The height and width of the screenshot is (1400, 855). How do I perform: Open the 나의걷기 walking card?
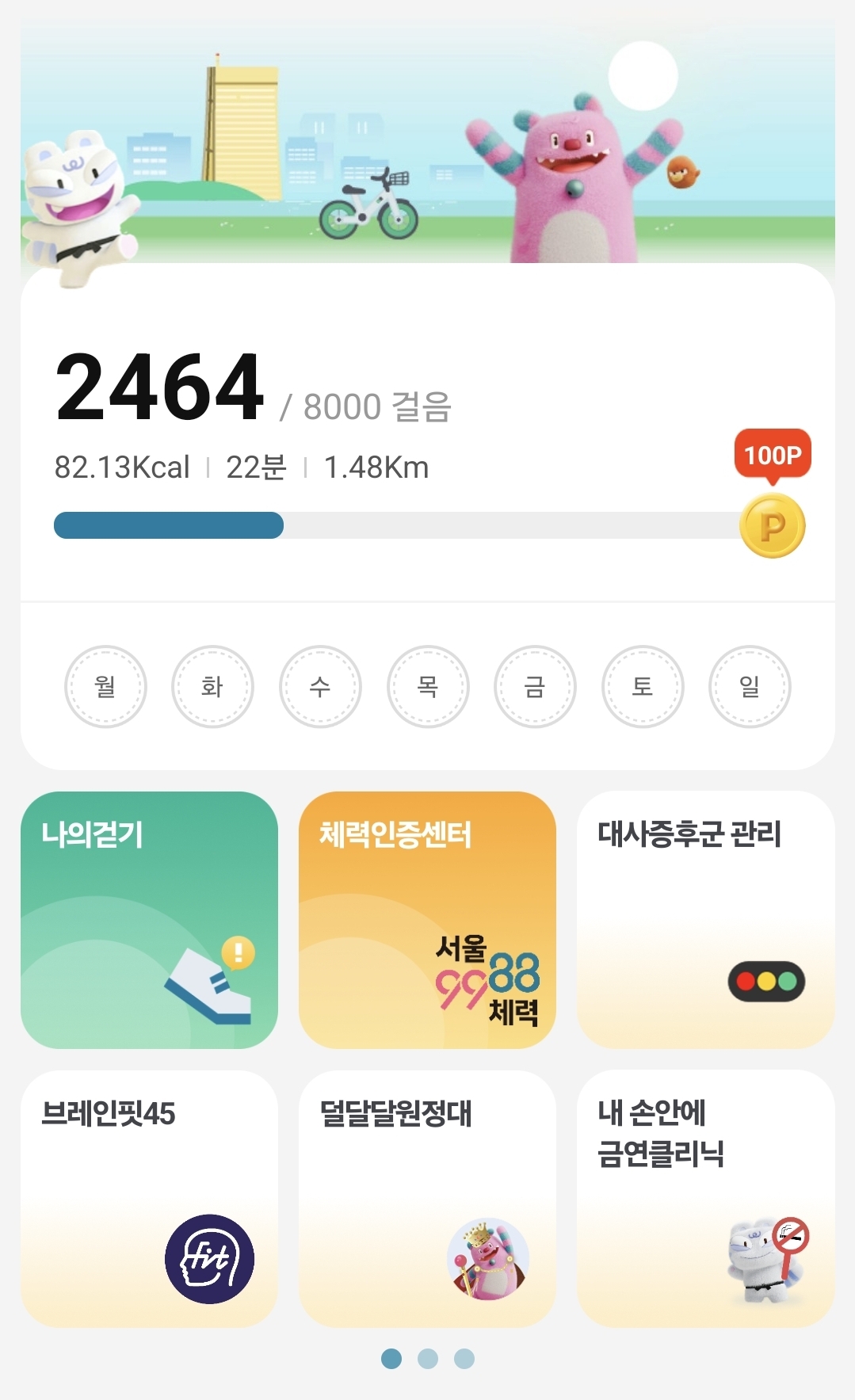click(x=149, y=920)
